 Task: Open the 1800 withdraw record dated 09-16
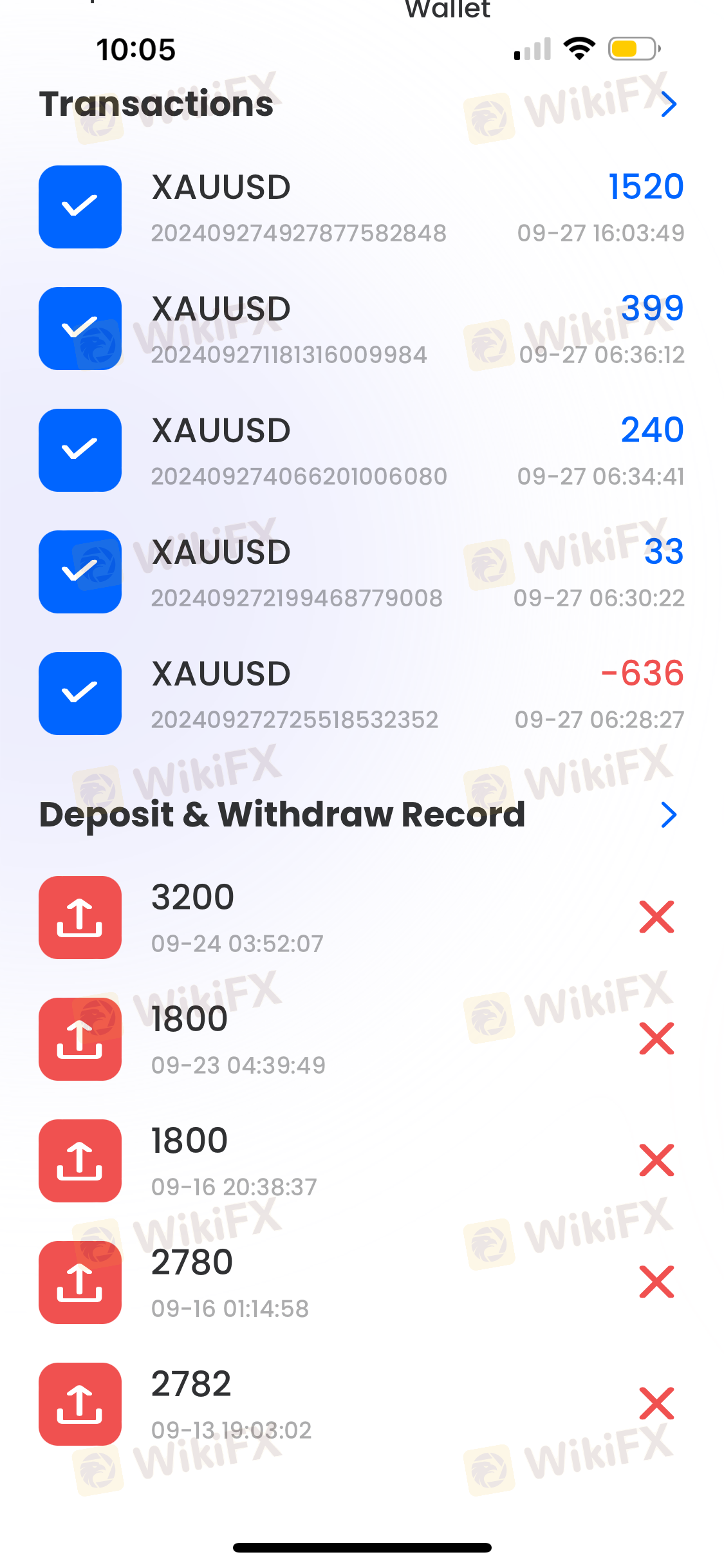point(360,1161)
